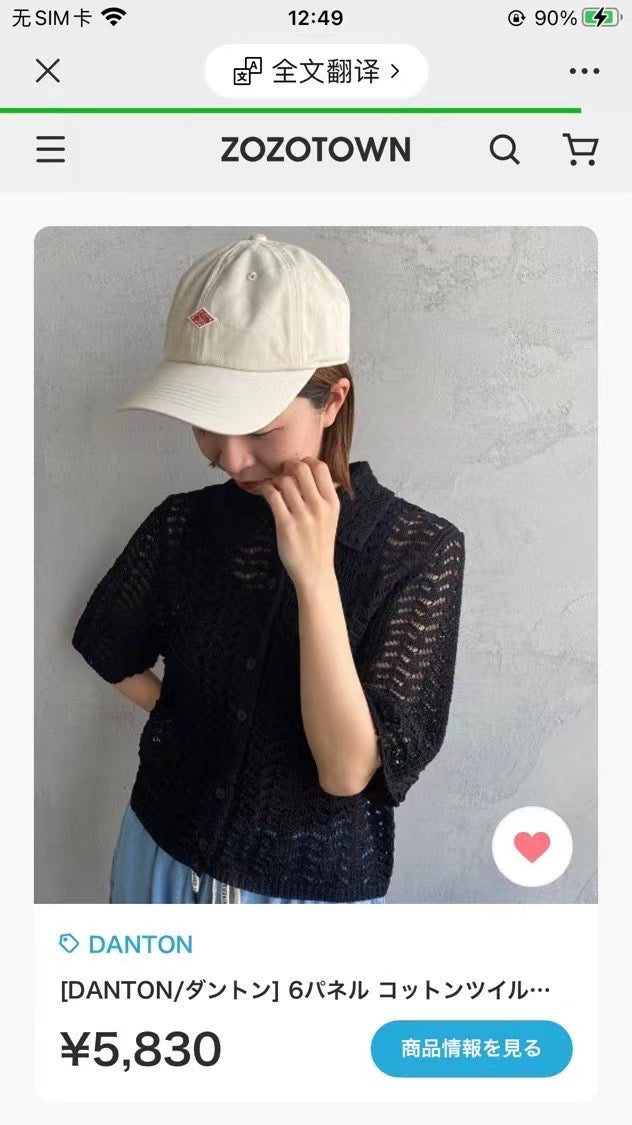Open the ZOZOTOWN search
Image resolution: width=632 pixels, height=1125 pixels.
tap(504, 150)
